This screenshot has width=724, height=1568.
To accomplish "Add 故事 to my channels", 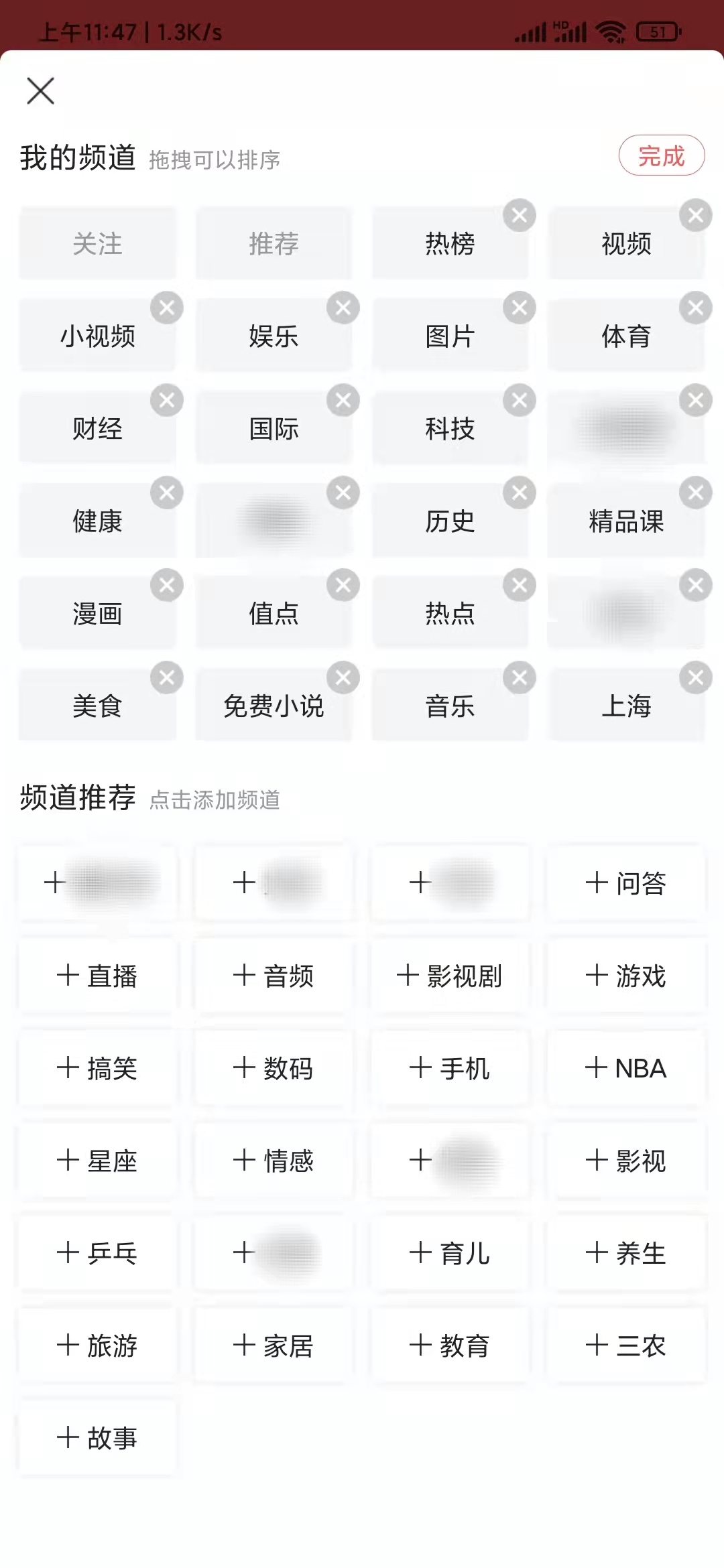I will tap(97, 1438).
